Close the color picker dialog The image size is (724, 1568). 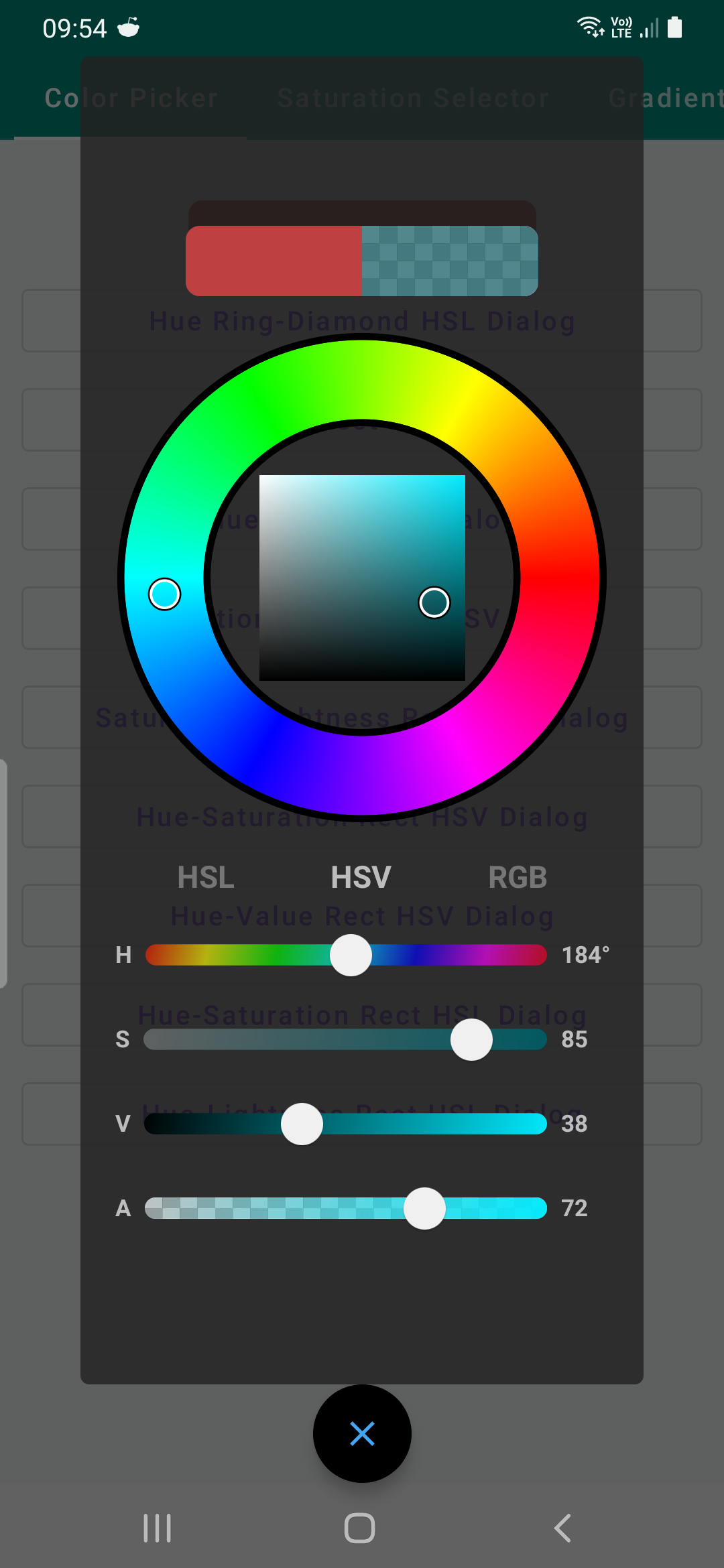362,1434
